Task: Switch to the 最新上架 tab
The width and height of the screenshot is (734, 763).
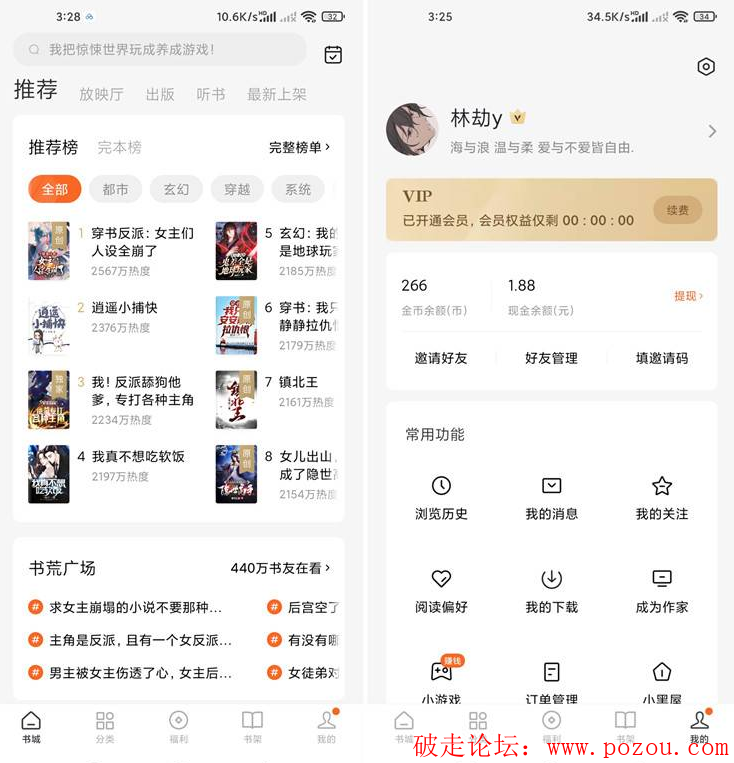Action: pos(276,94)
